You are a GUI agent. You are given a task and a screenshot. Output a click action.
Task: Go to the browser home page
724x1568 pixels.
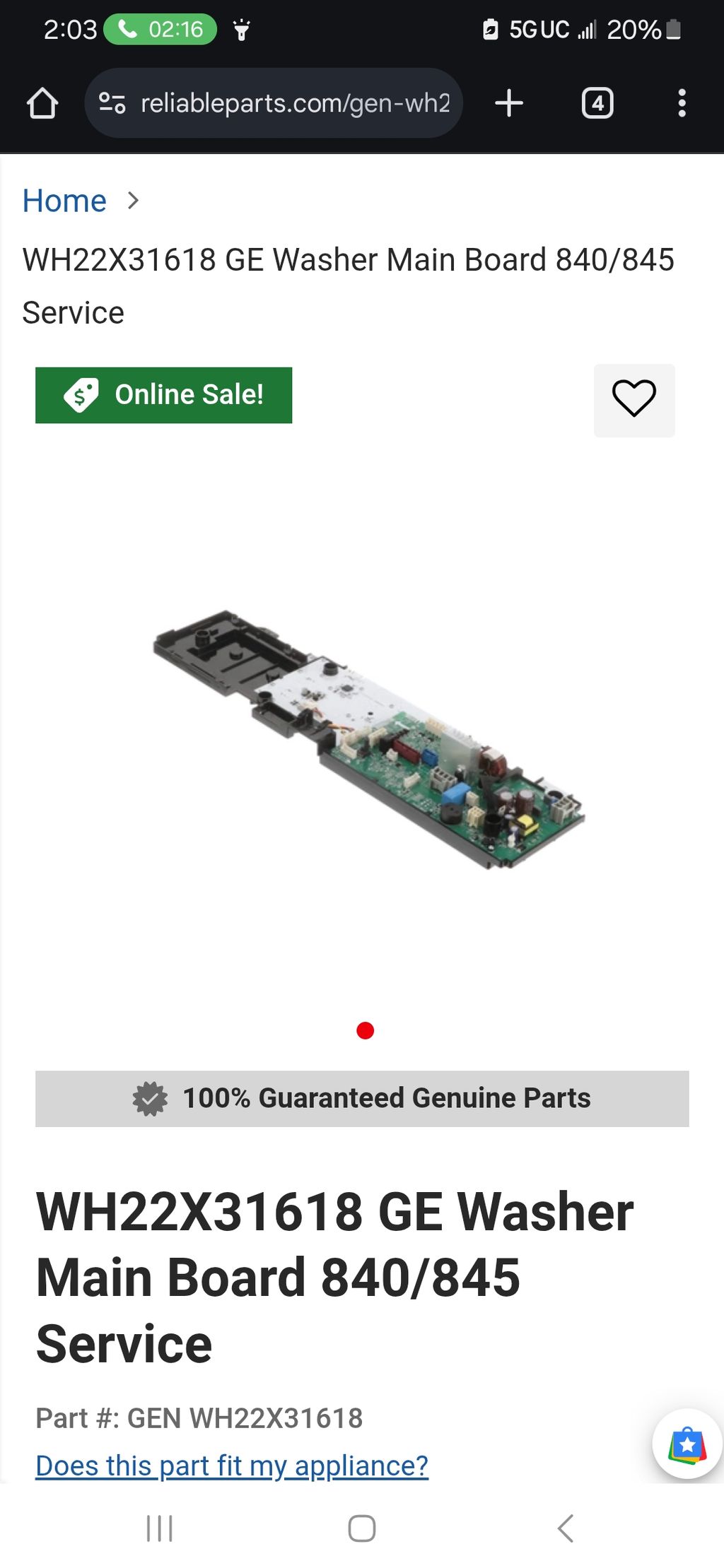click(42, 103)
